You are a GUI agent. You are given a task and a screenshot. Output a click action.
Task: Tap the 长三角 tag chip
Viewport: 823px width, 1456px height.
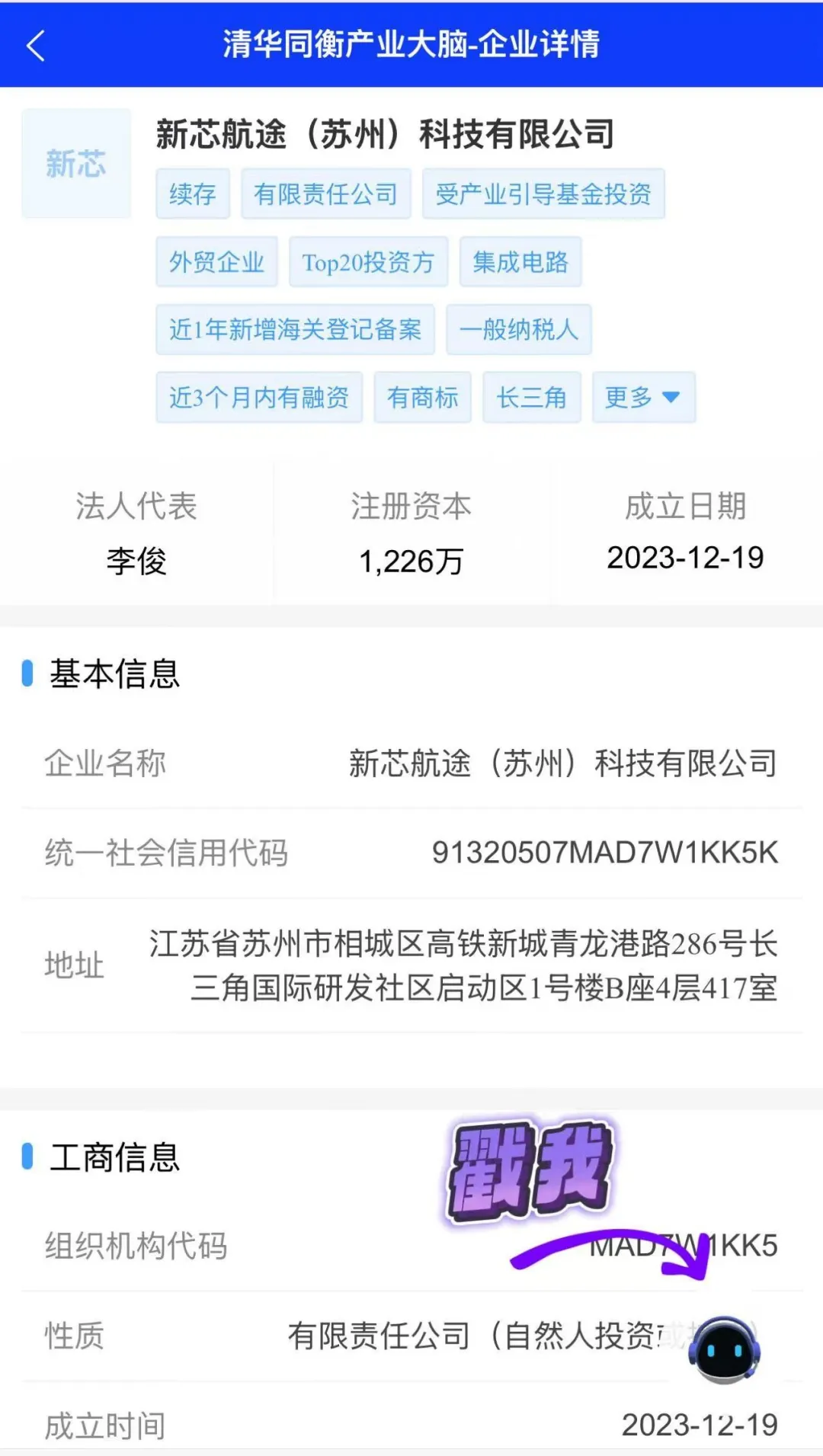pyautogui.click(x=532, y=397)
